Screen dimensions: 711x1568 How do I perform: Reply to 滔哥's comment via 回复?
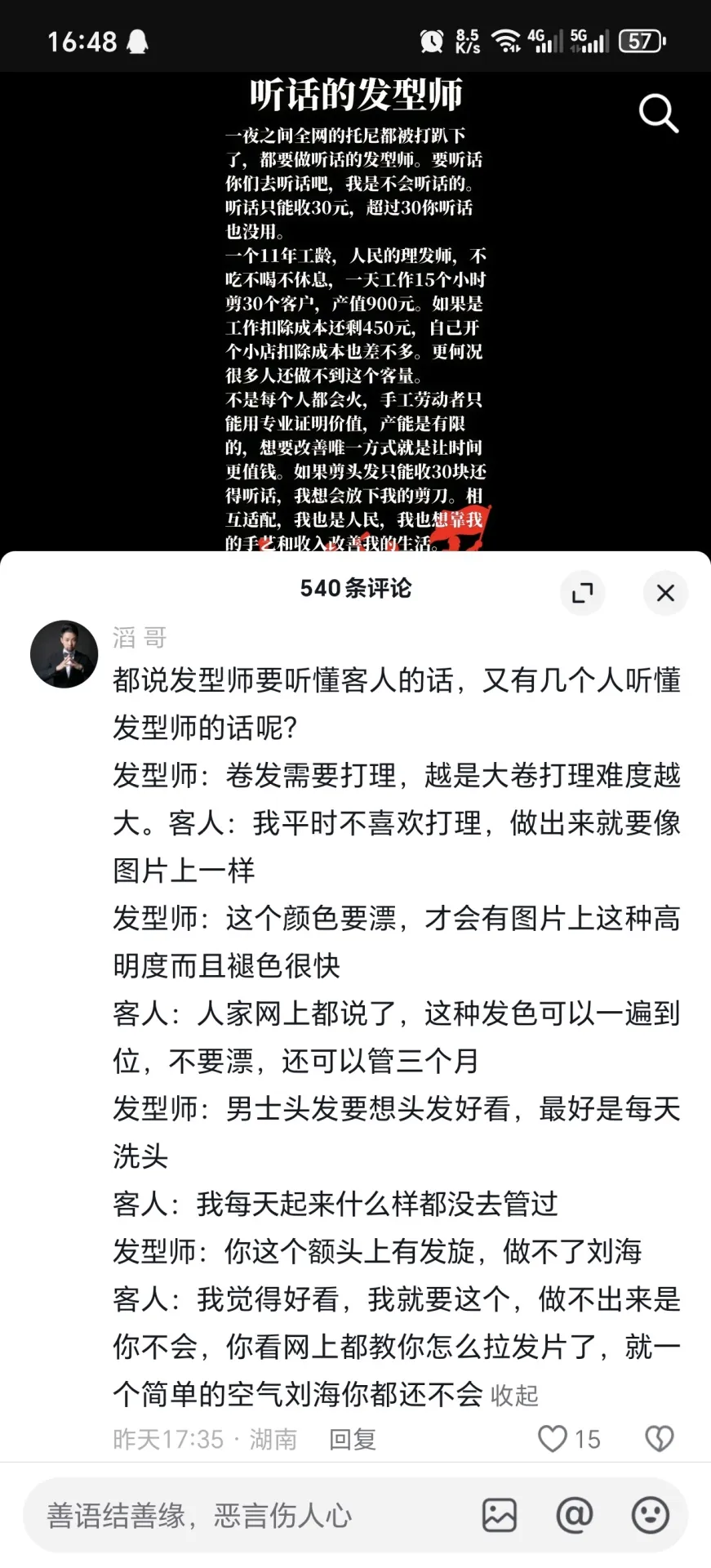pos(352,1439)
